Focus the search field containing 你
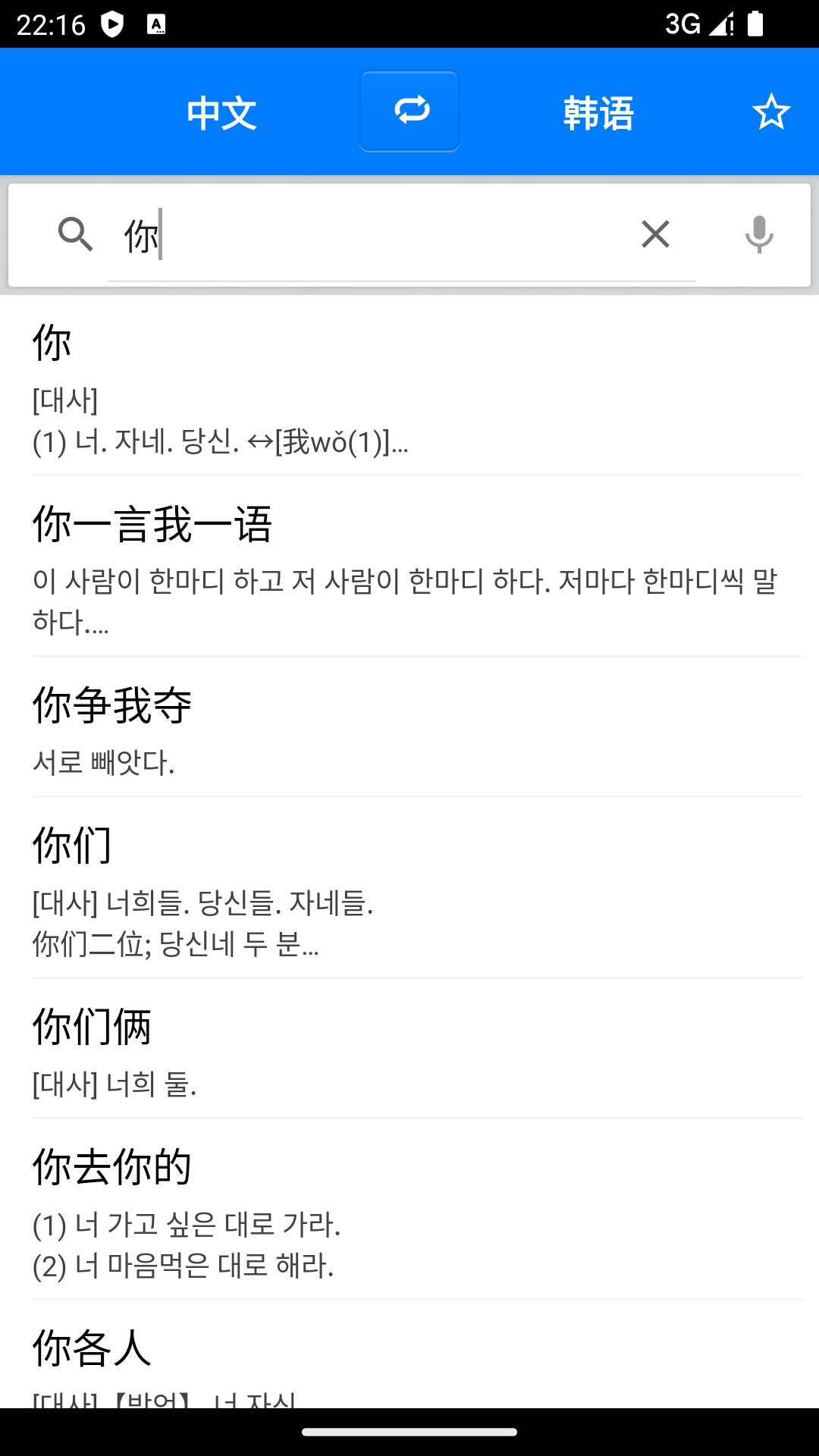 tap(364, 236)
